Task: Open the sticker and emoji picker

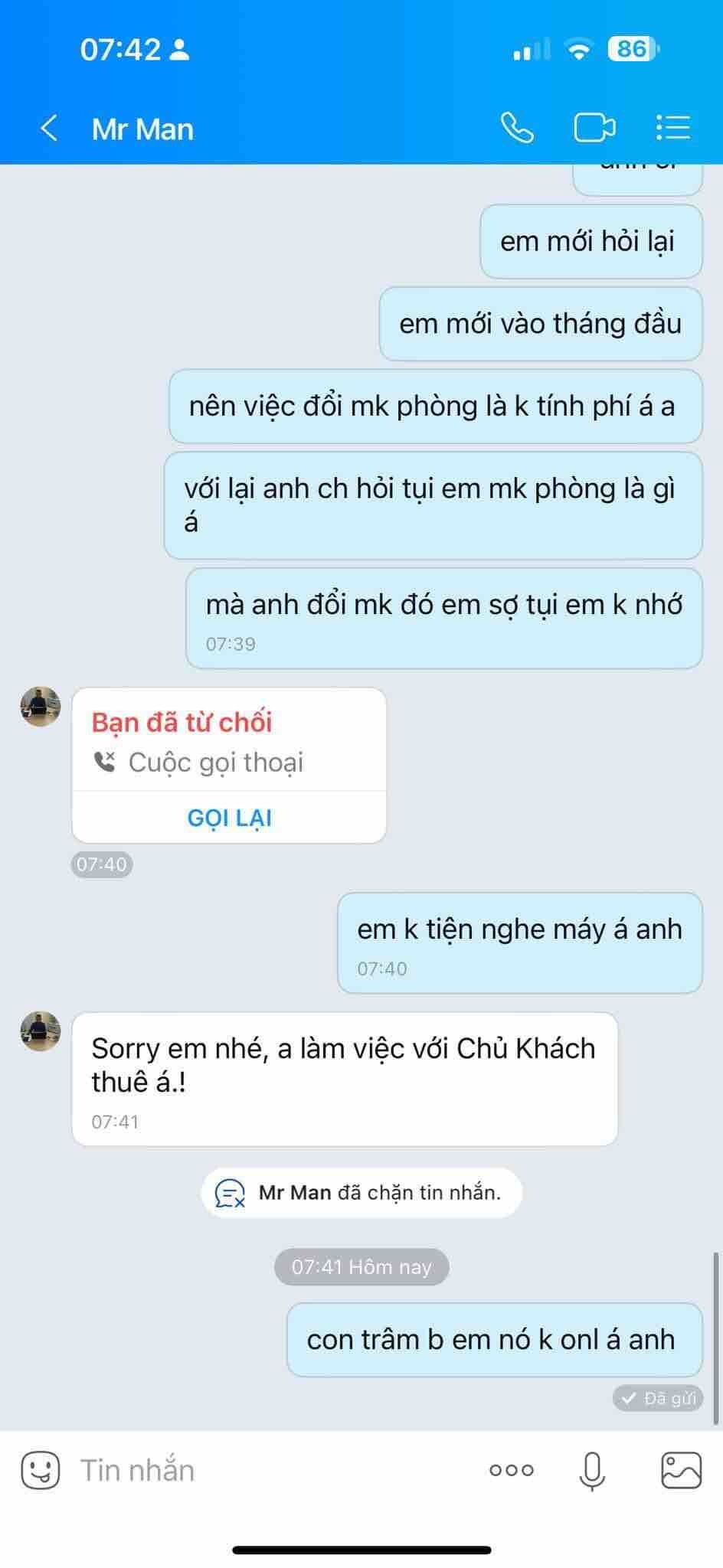Action: [x=40, y=1470]
